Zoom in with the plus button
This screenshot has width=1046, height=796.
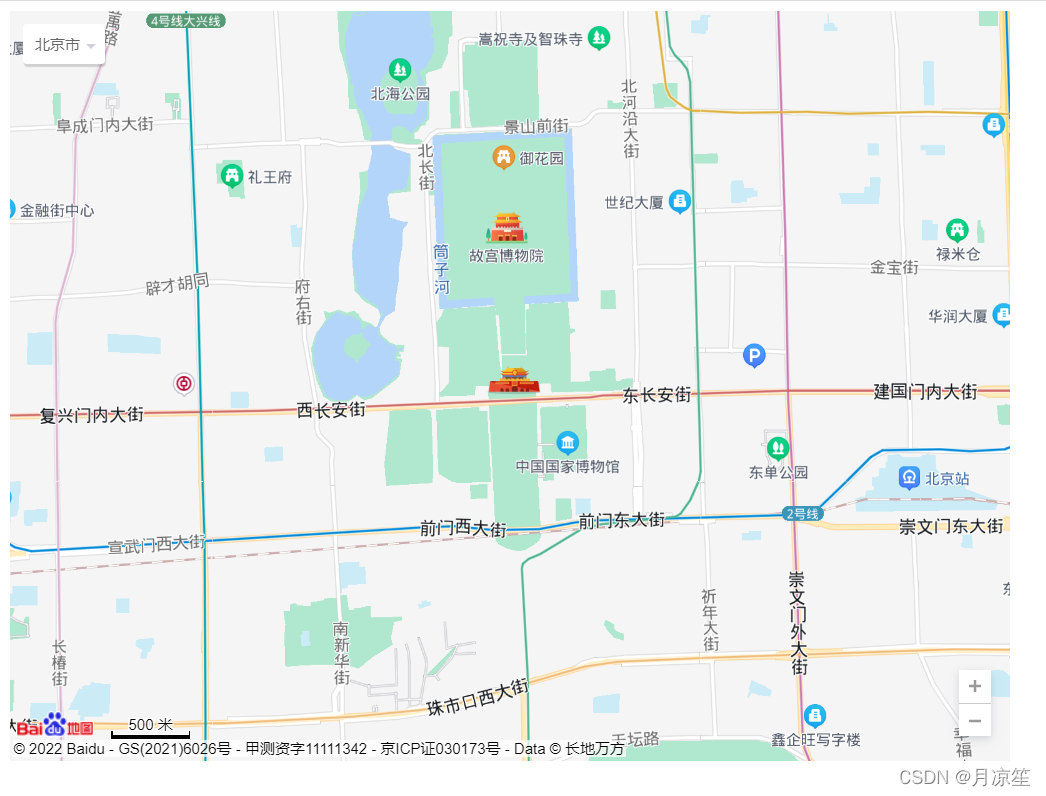[x=974, y=687]
